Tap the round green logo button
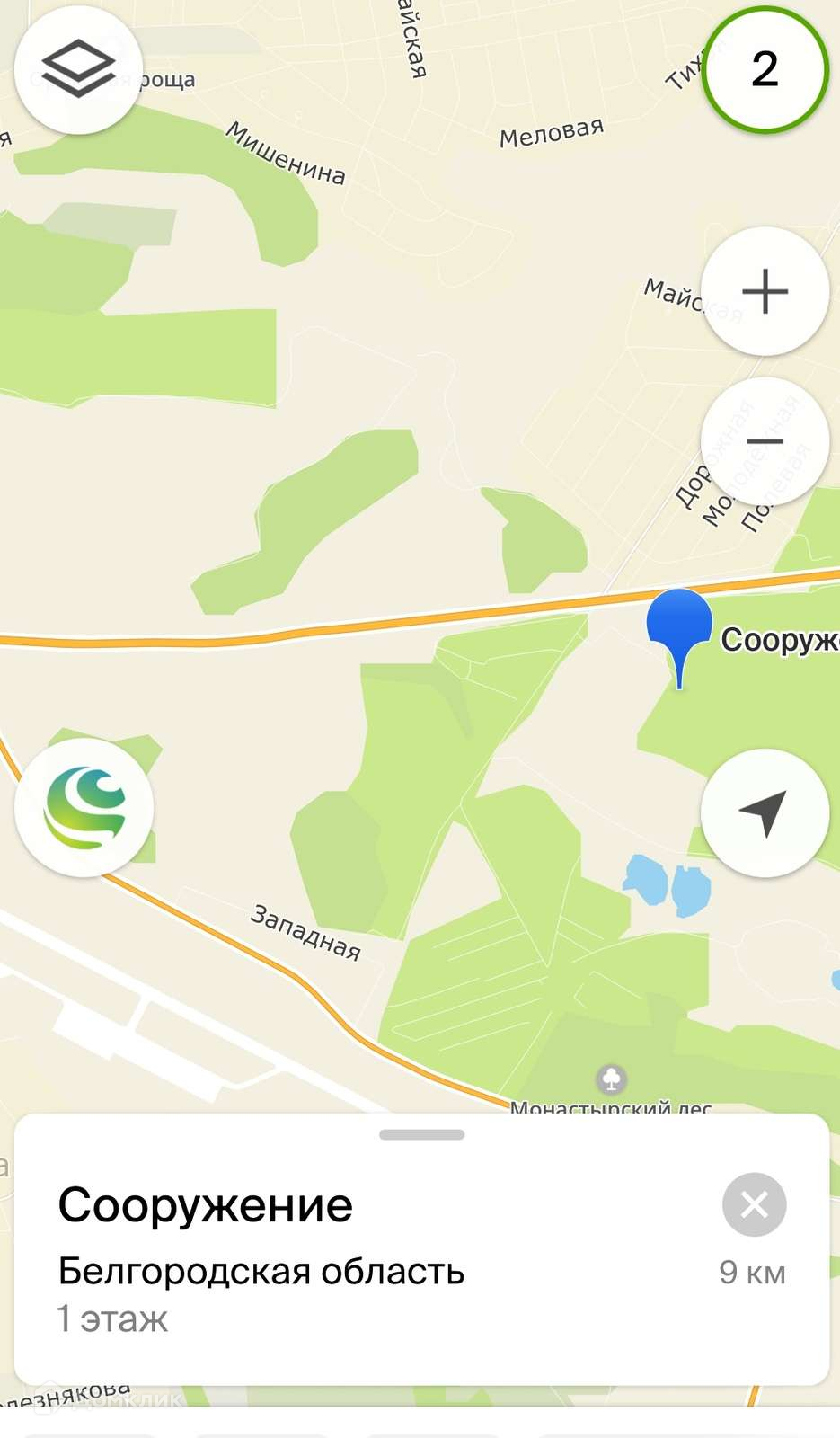The image size is (840, 1438). click(x=84, y=807)
